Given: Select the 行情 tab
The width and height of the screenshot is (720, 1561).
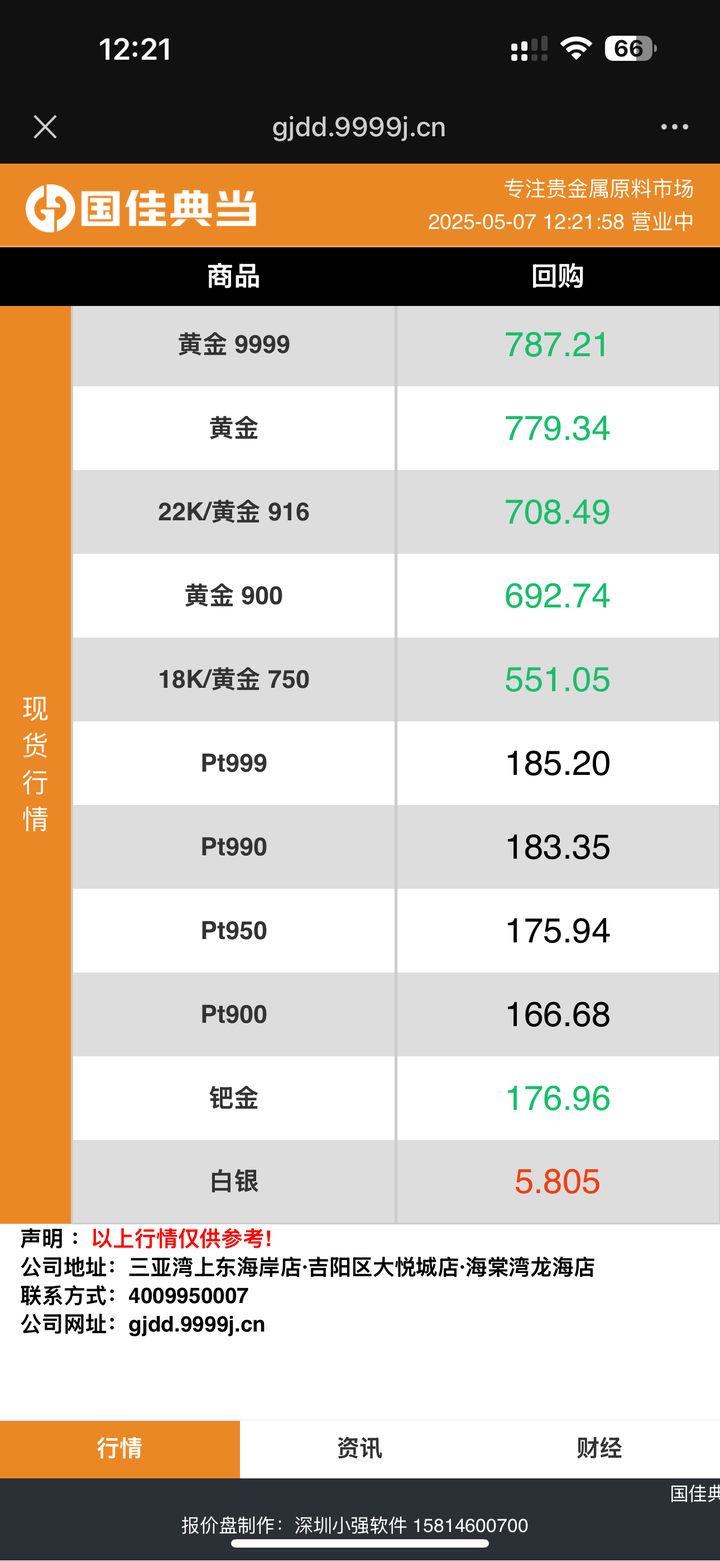Looking at the screenshot, I should click(x=120, y=1448).
